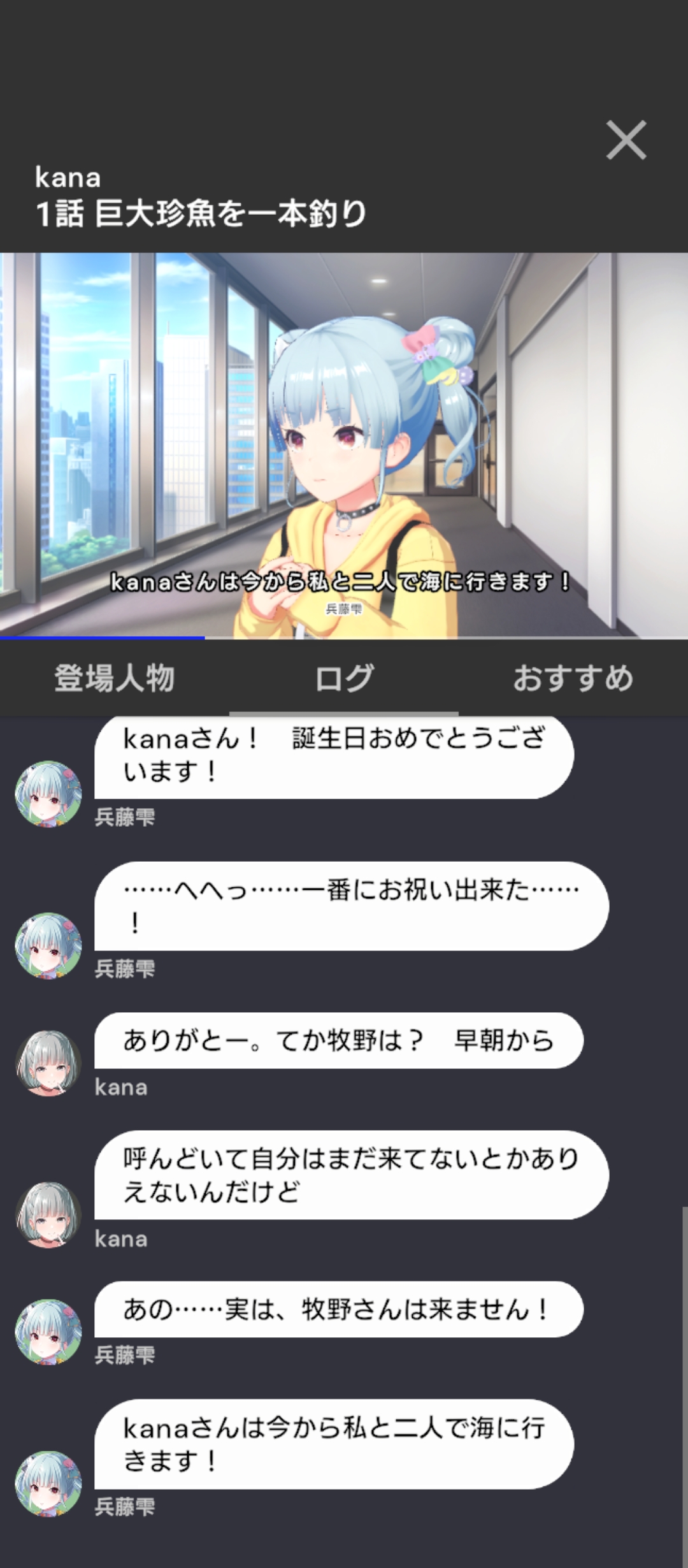688x1568 pixels.
Task: Close the story viewer
Action: 626,140
